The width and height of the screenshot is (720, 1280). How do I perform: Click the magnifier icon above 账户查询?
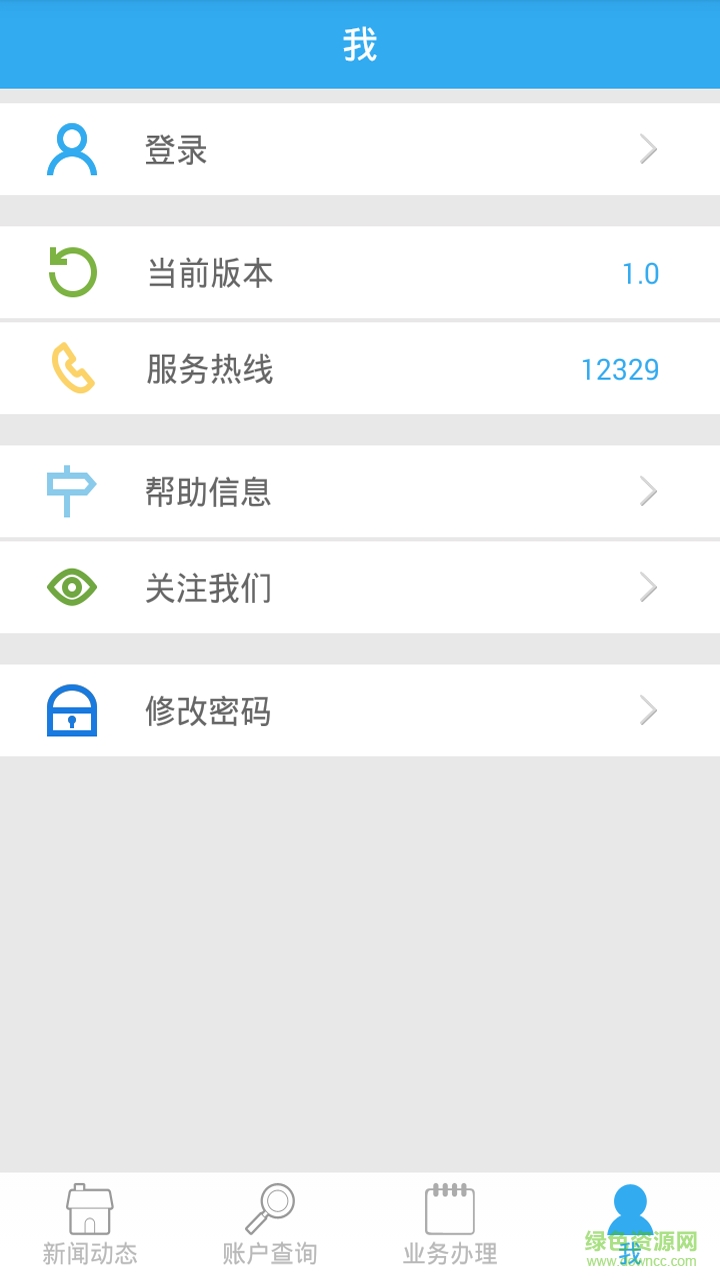click(270, 1207)
